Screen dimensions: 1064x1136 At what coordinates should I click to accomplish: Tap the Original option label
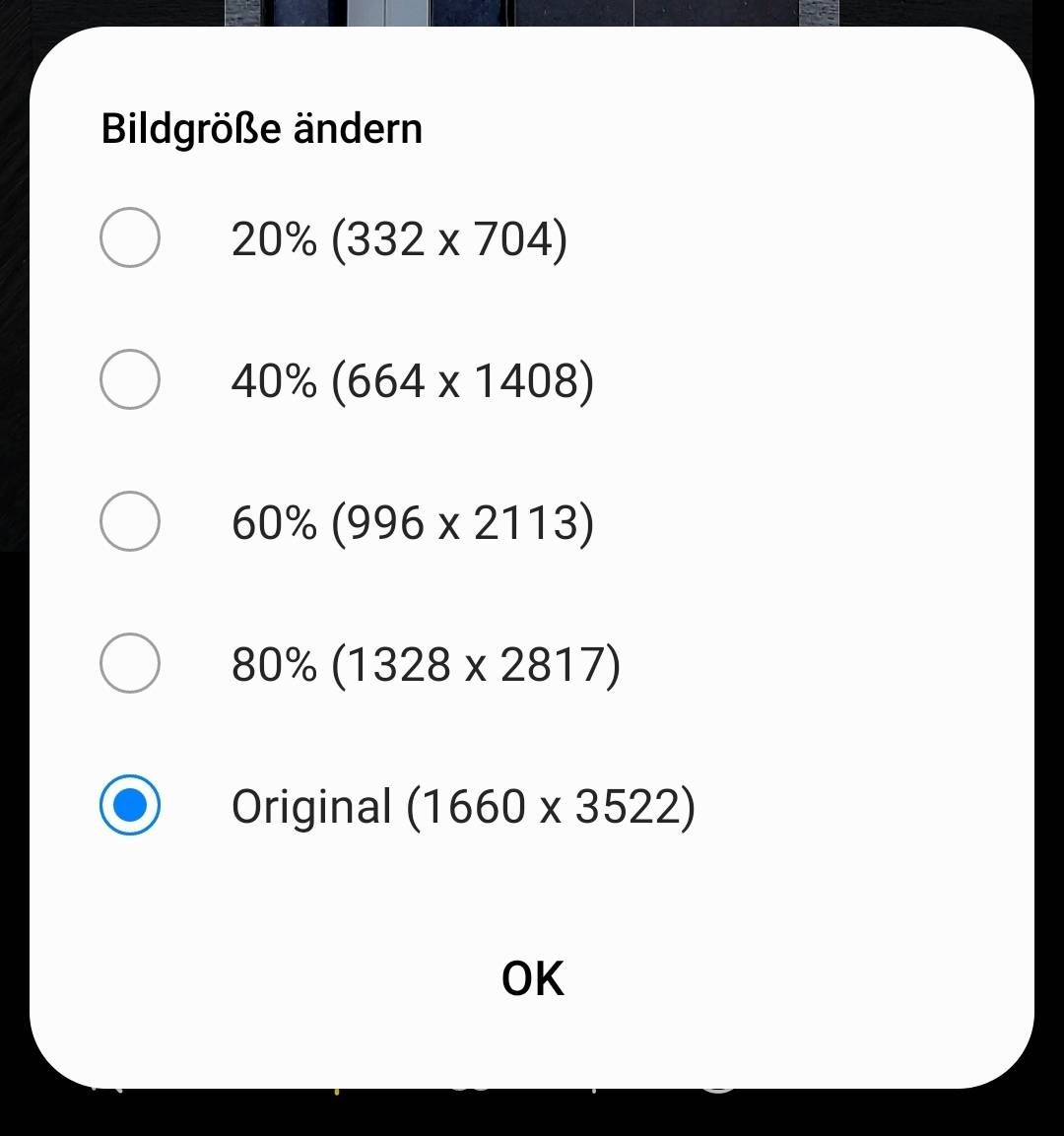[x=463, y=805]
